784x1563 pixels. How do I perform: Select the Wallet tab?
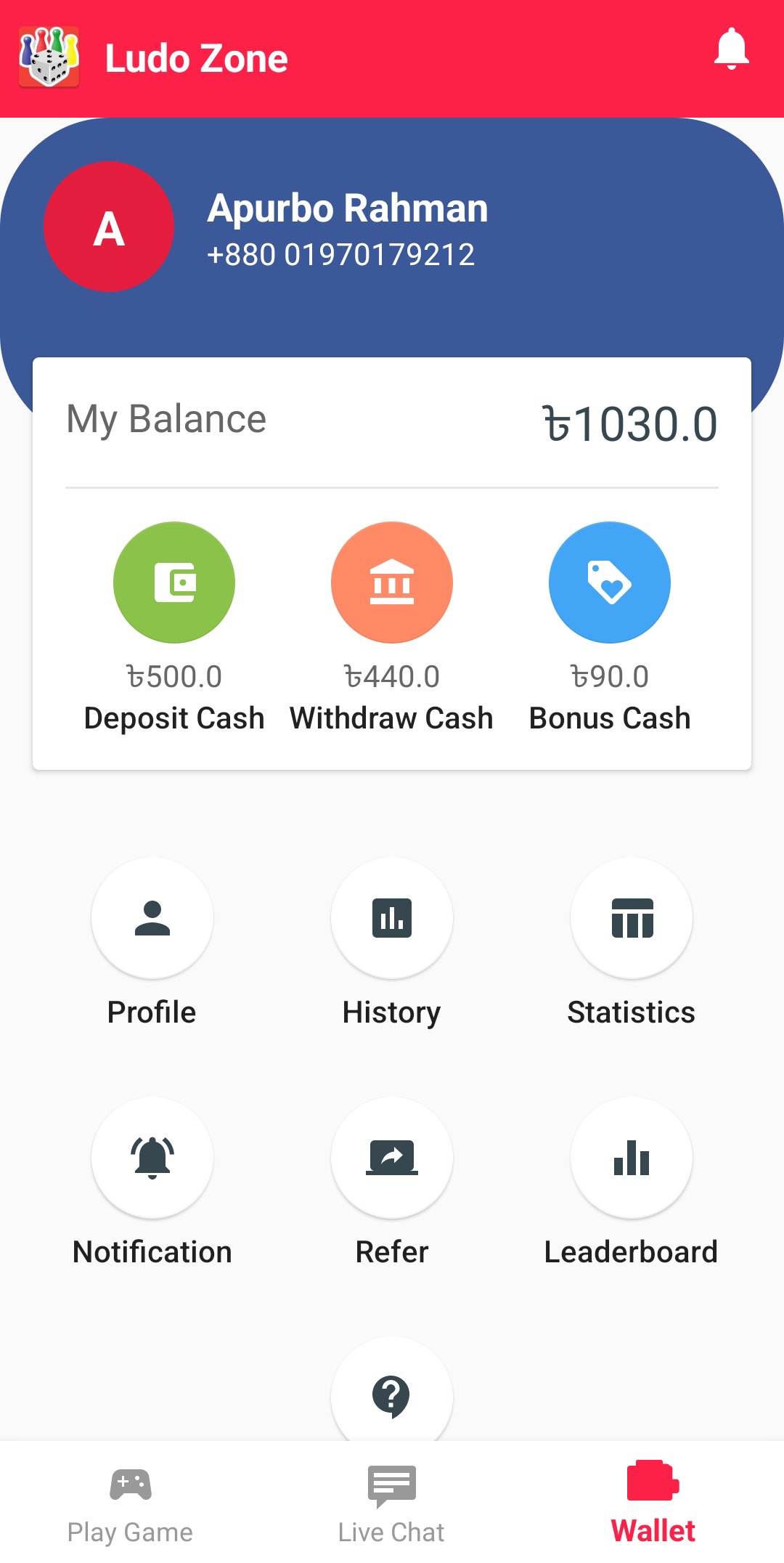(653, 1503)
